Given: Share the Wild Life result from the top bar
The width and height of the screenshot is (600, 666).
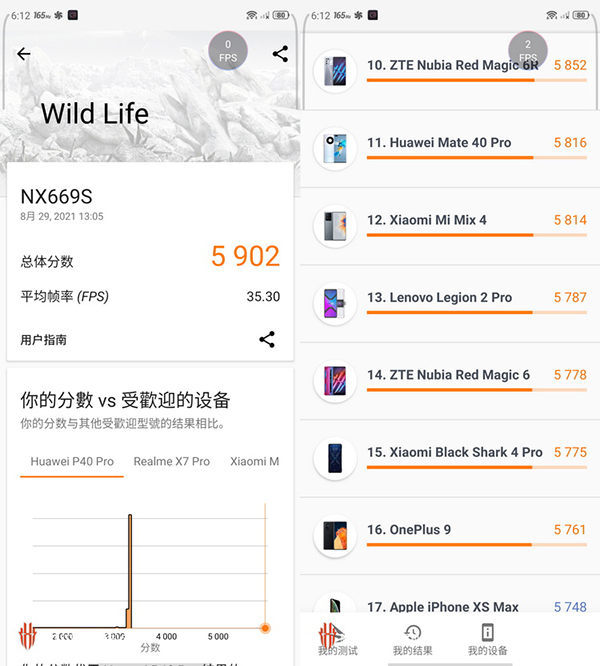Looking at the screenshot, I should 280,54.
